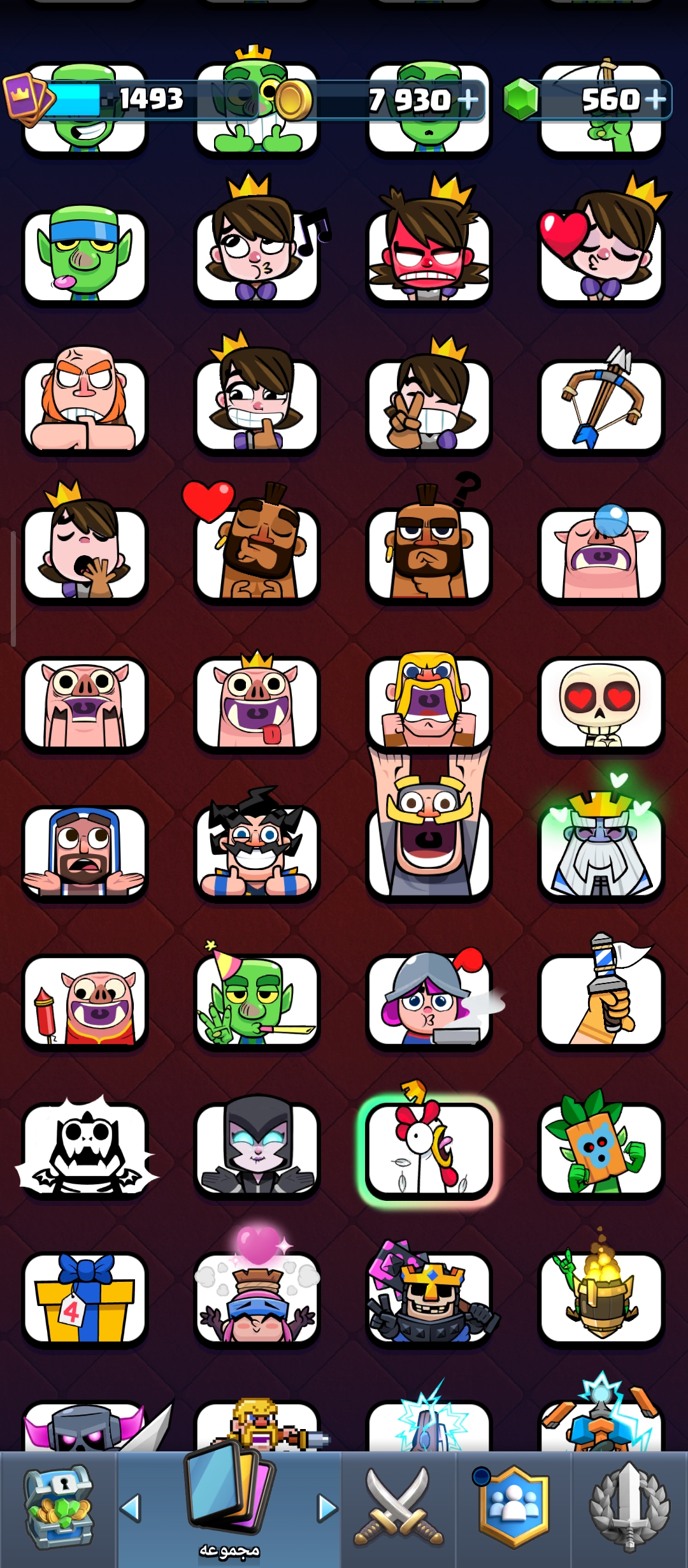The width and height of the screenshot is (688, 1568).
Task: Tap the left arrow beside the cards tab
Action: [x=131, y=1508]
